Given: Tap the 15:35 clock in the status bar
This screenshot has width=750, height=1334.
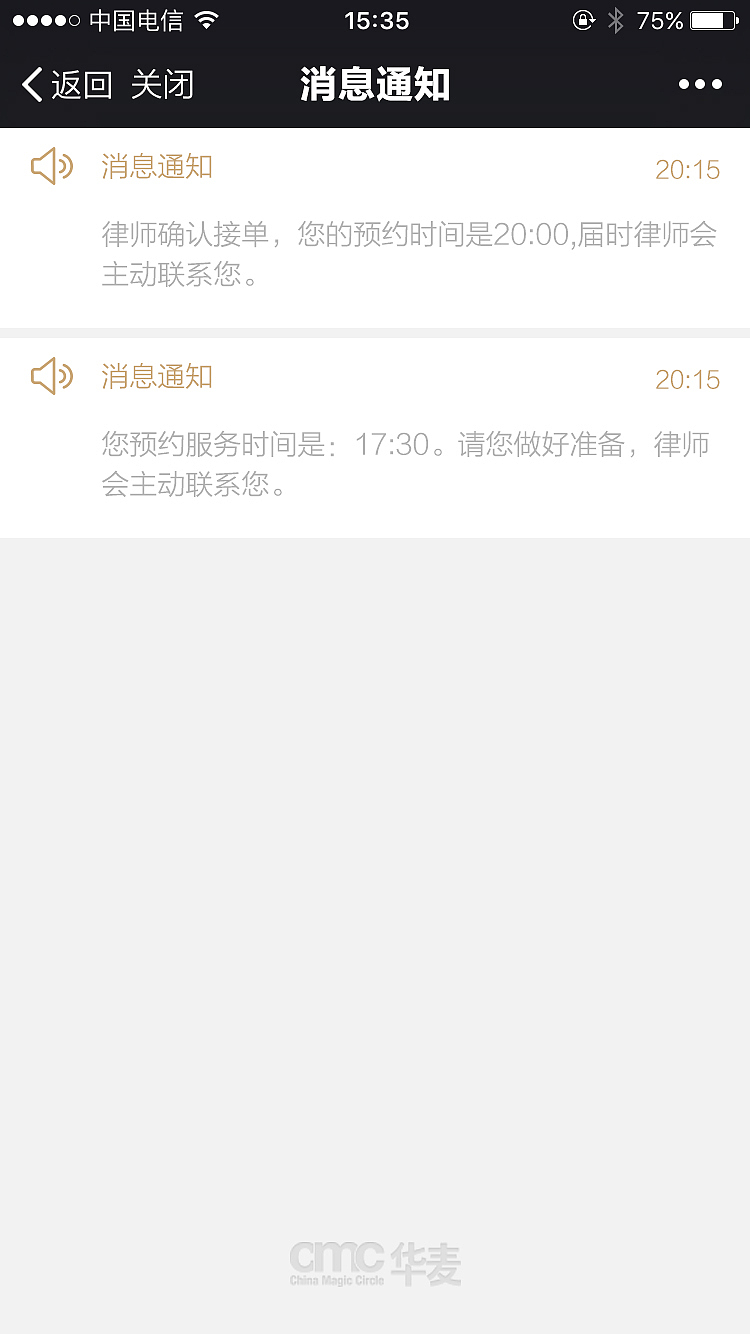Looking at the screenshot, I should (375, 20).
